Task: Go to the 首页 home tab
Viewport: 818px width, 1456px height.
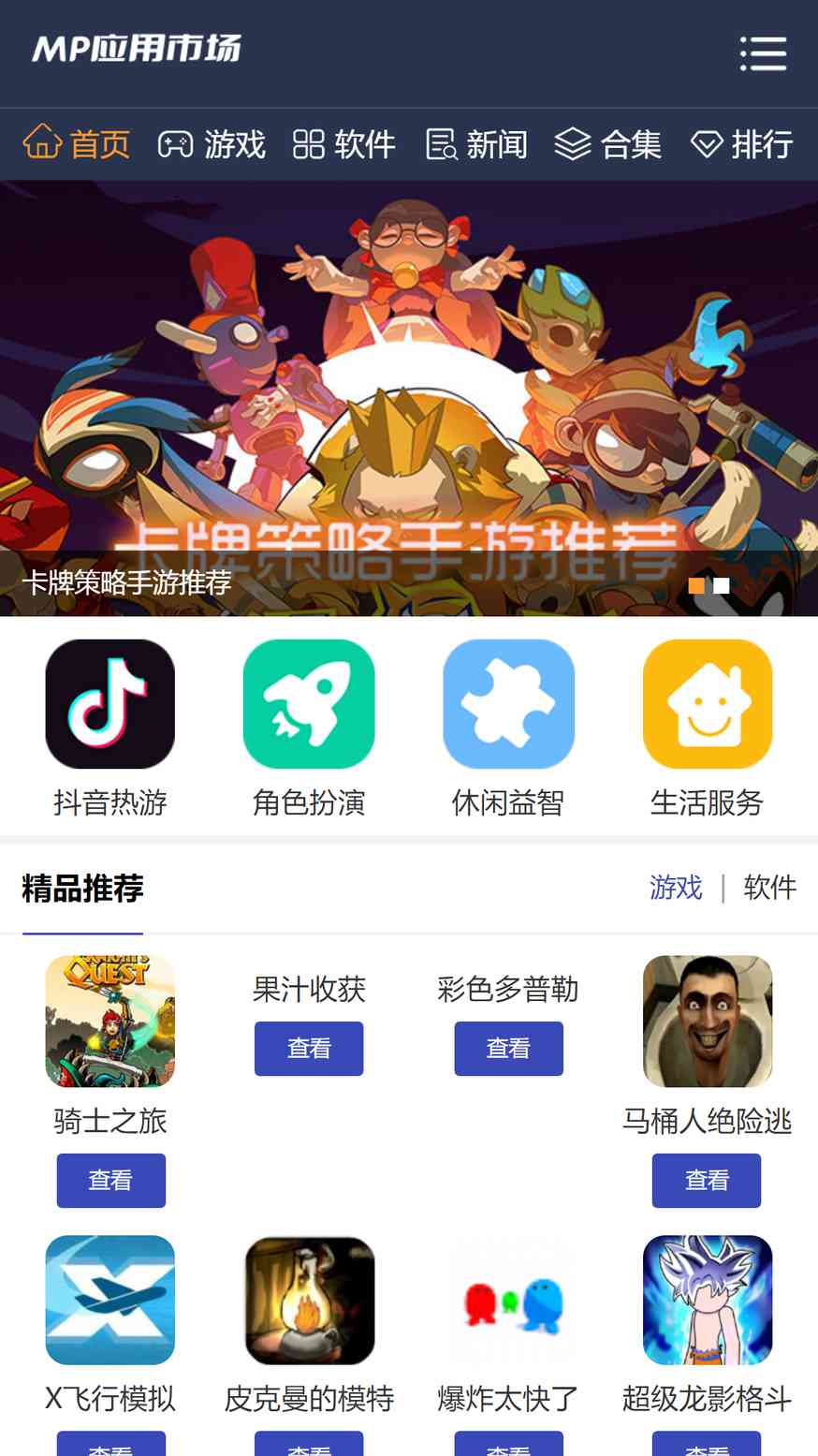Action: tap(77, 144)
